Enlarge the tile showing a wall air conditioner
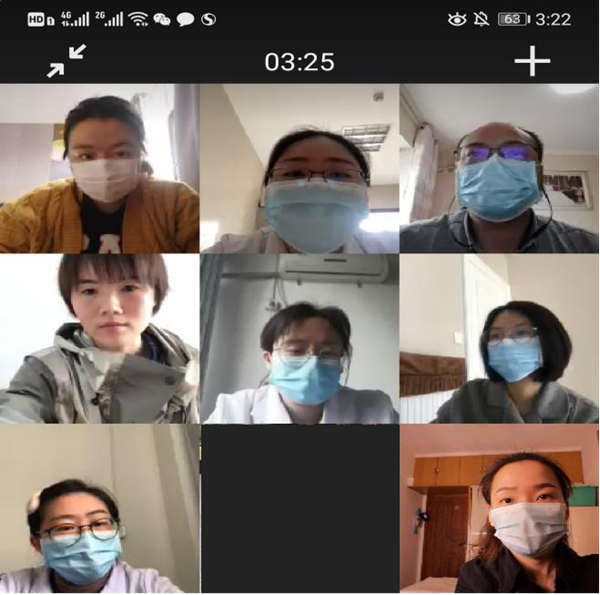This screenshot has width=600, height=595. coord(299,338)
